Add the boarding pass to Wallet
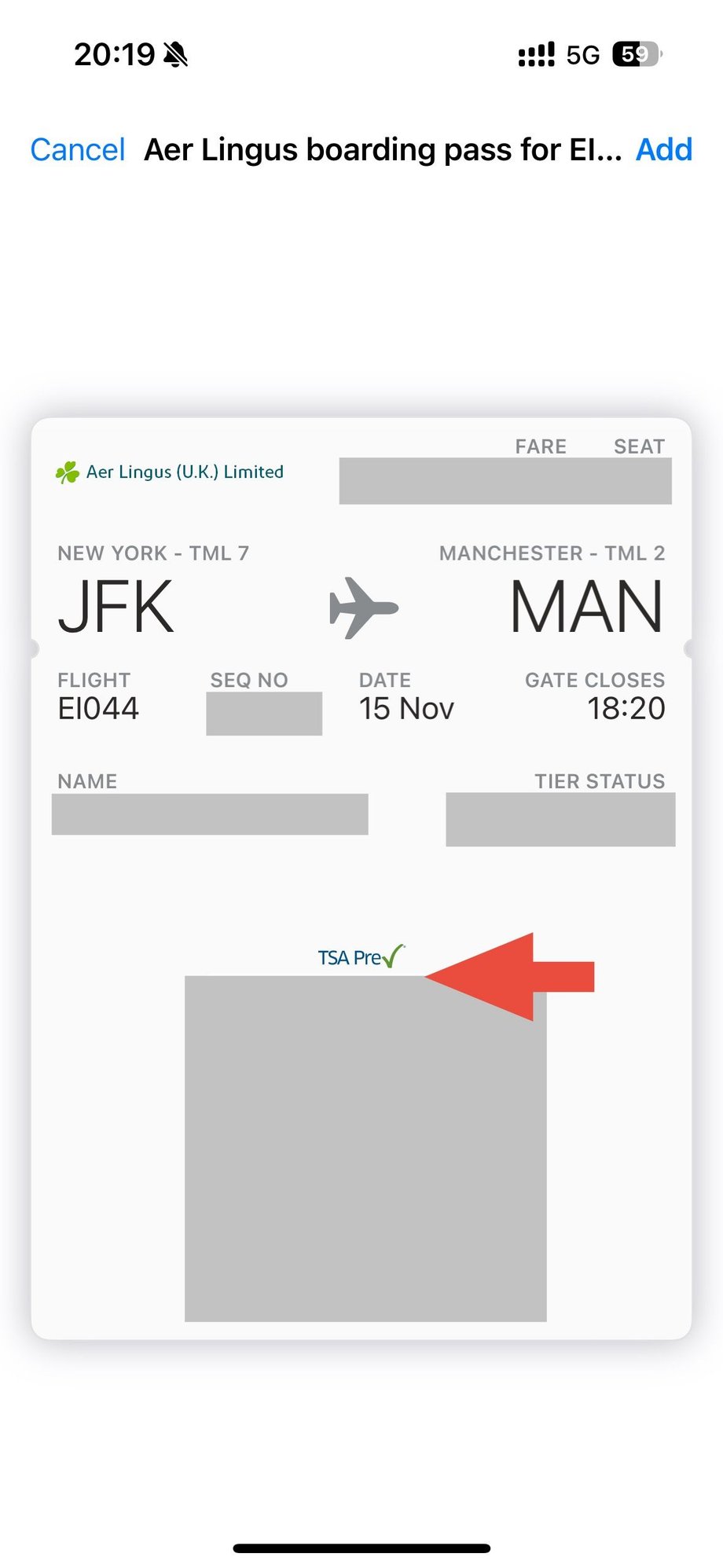This screenshot has height=1568, width=723. pos(663,149)
